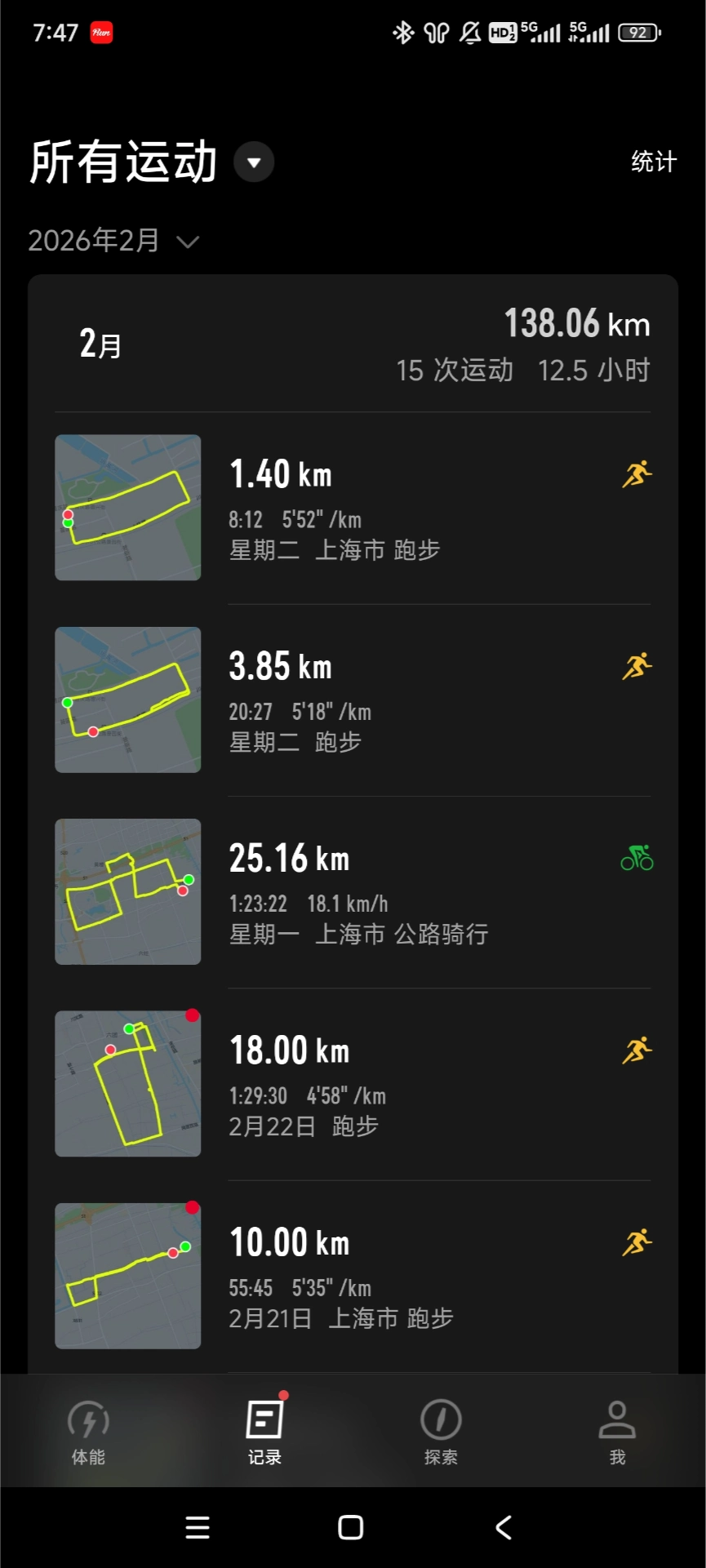
Task: Open the 3.85 km run record
Action: [x=353, y=700]
